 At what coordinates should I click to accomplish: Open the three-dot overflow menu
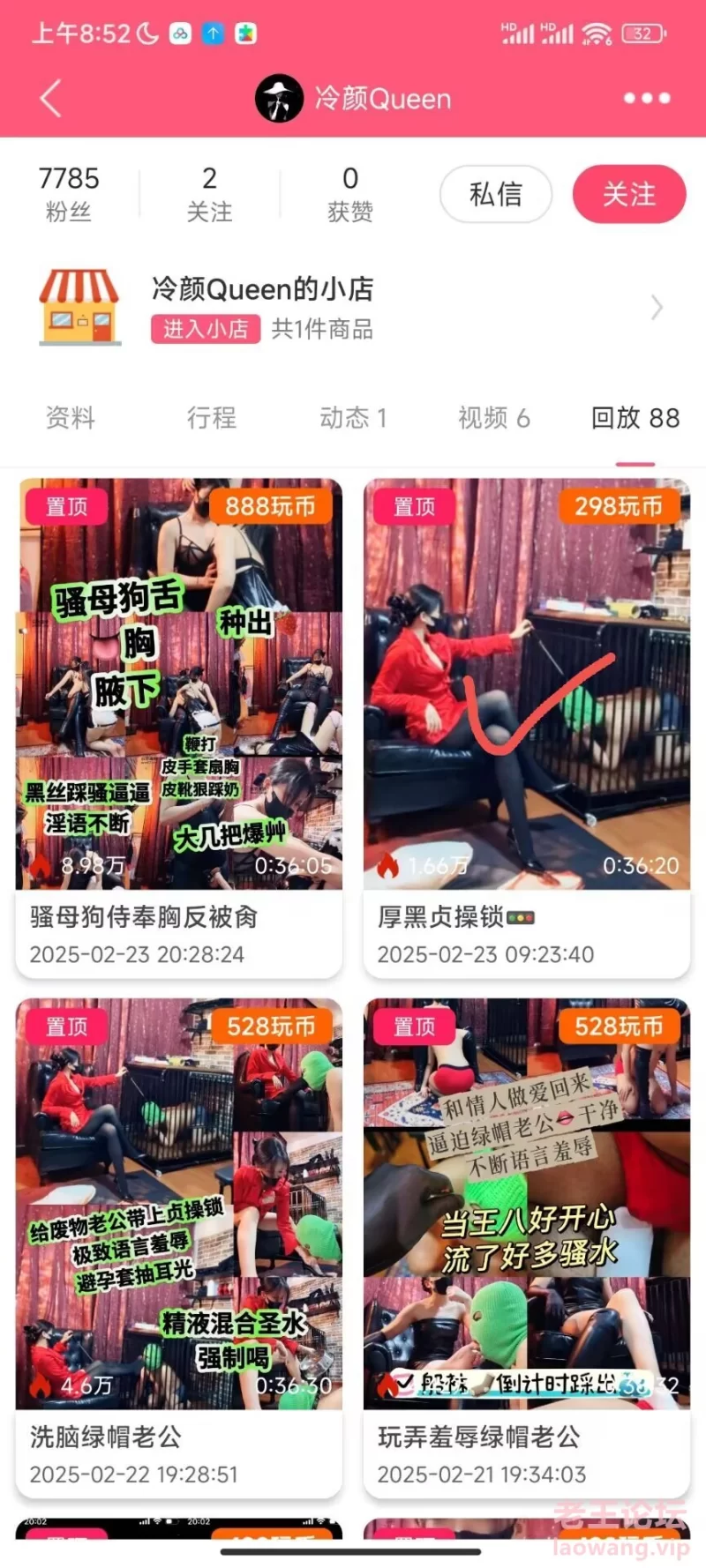(x=647, y=98)
